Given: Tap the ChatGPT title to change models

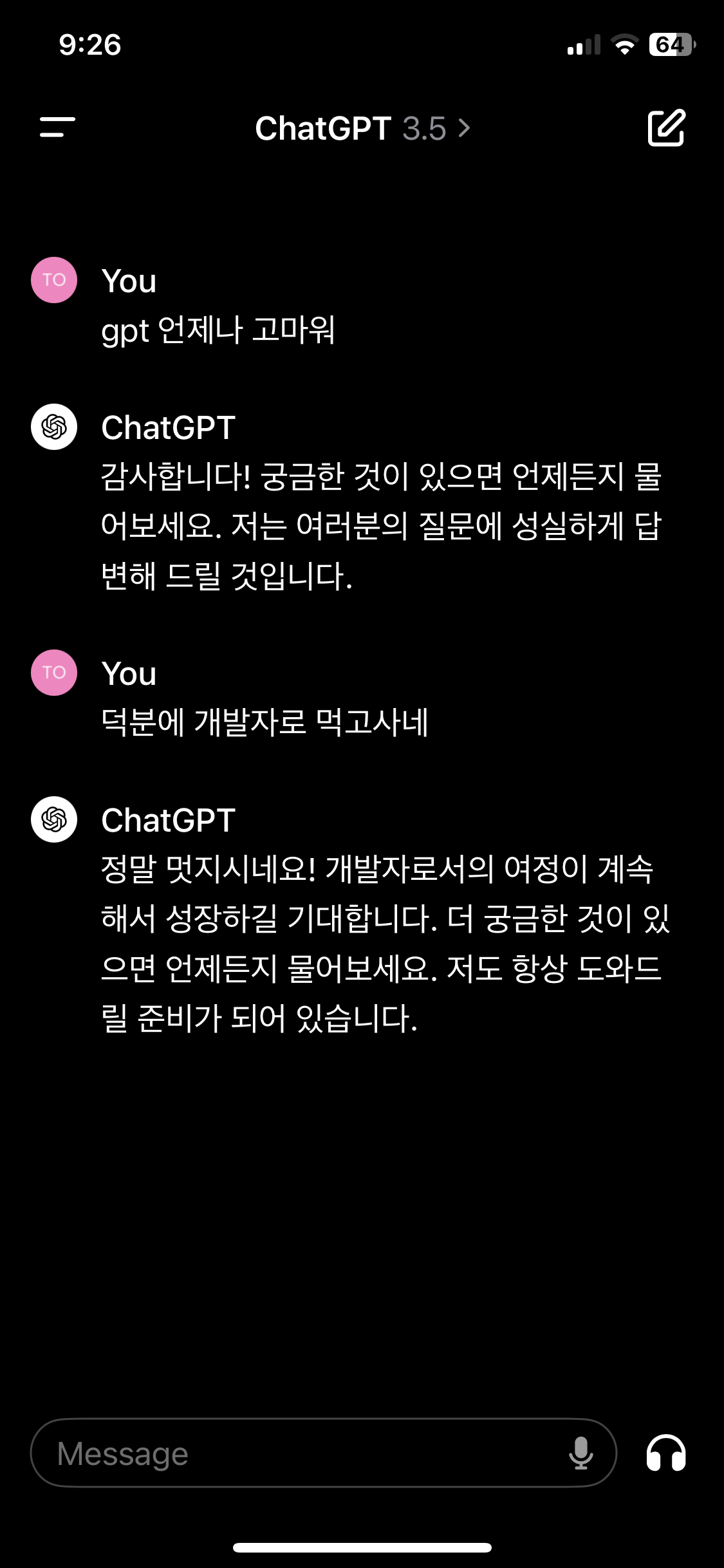Looking at the screenshot, I should (322, 128).
